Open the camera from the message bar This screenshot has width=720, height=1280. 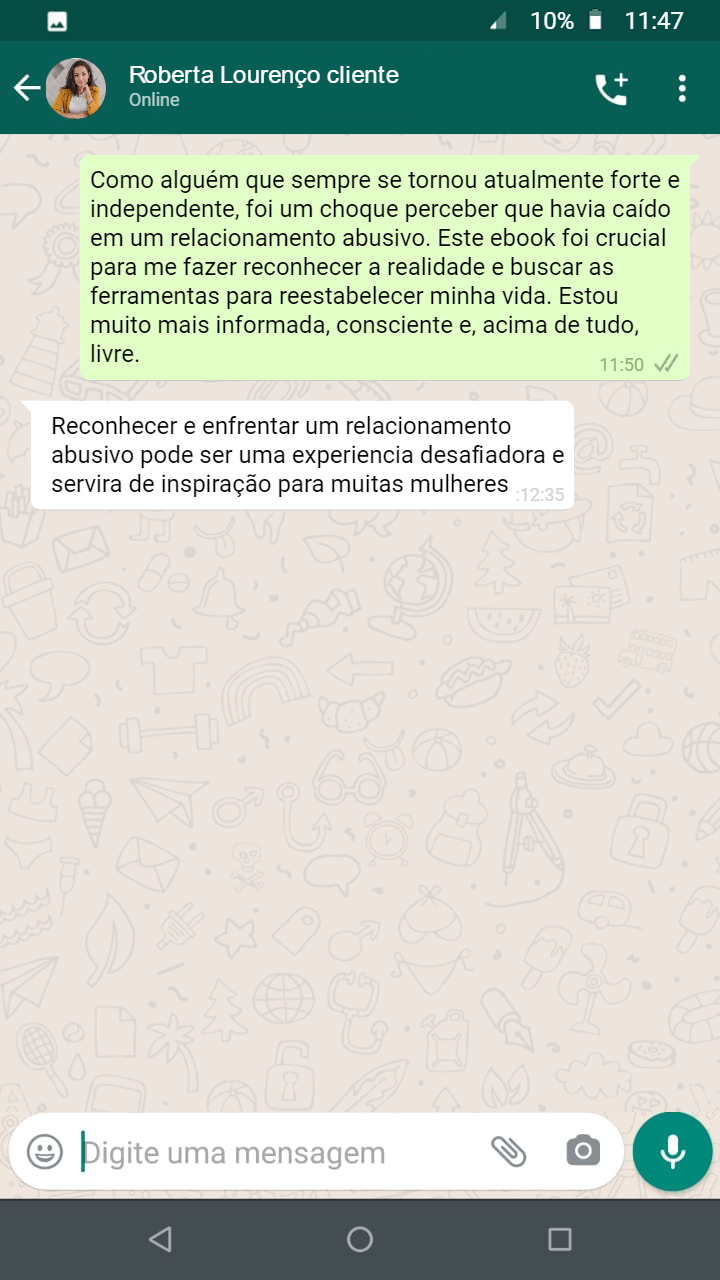click(x=583, y=1151)
